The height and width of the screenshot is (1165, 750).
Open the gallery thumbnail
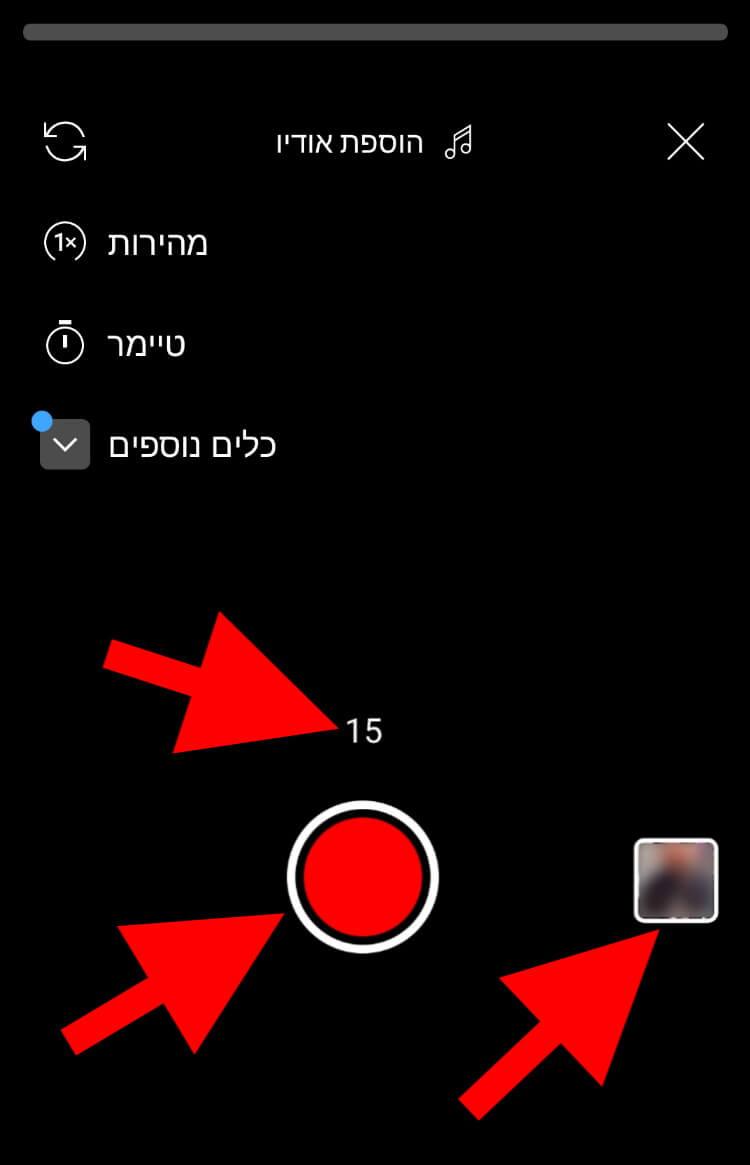[x=676, y=880]
